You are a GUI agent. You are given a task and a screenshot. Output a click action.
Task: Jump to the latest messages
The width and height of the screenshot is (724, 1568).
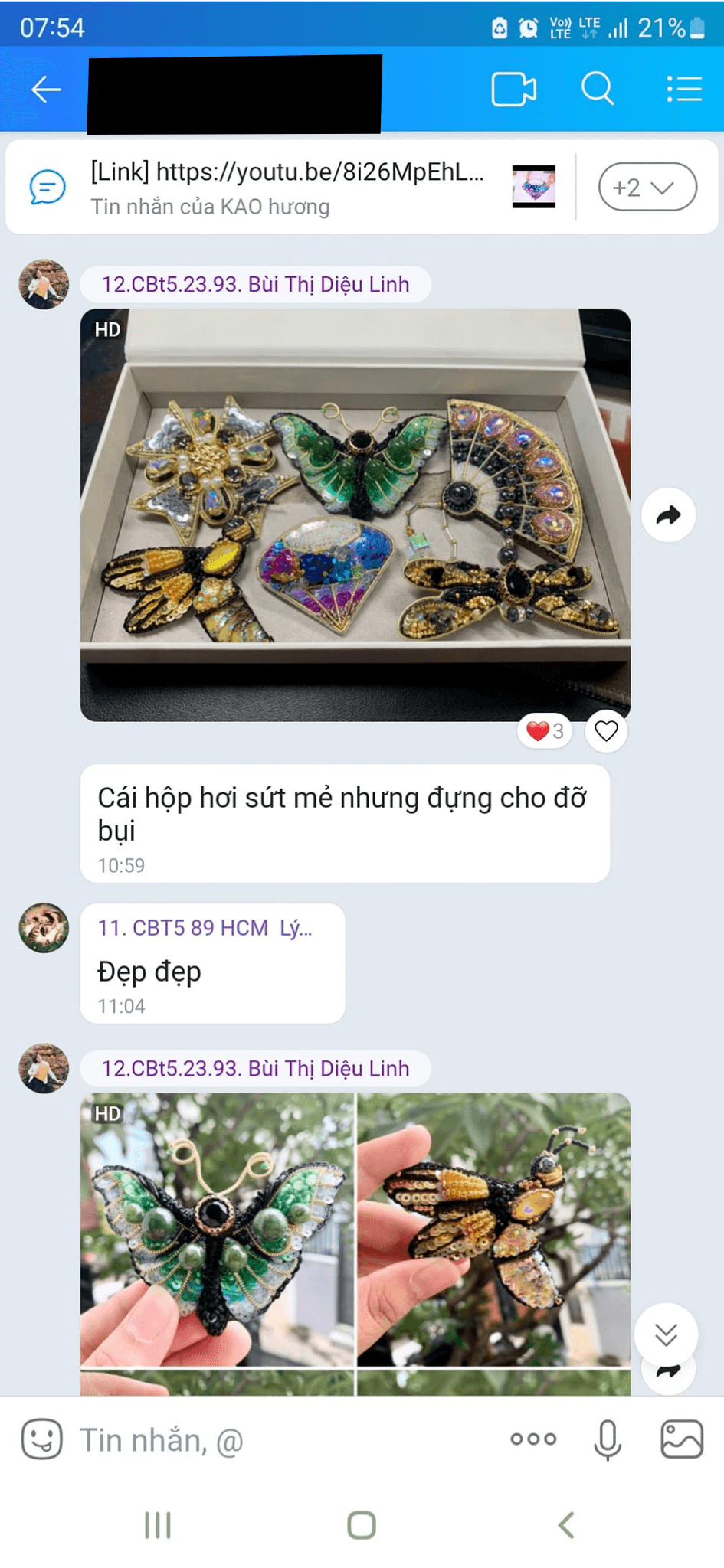click(666, 1334)
